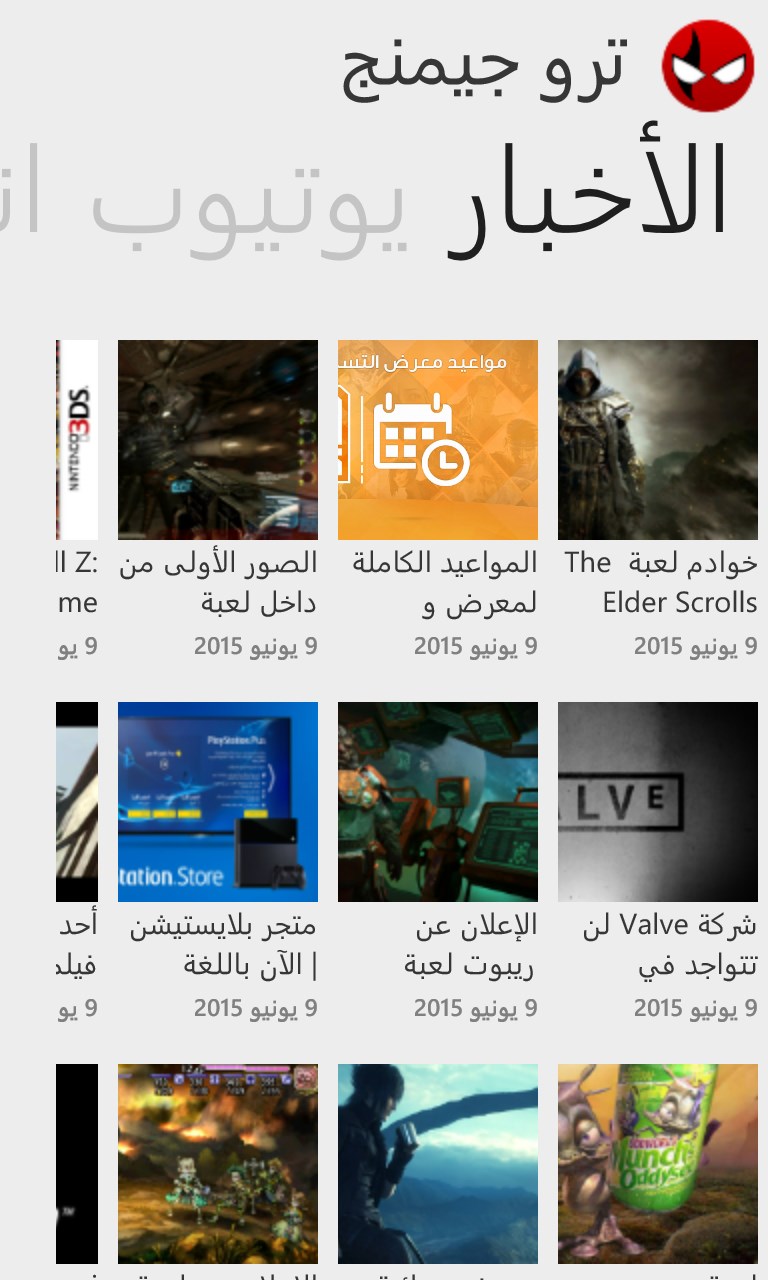The height and width of the screenshot is (1280, 768).
Task: Open the article with fiery battle scene
Action: [218, 1164]
